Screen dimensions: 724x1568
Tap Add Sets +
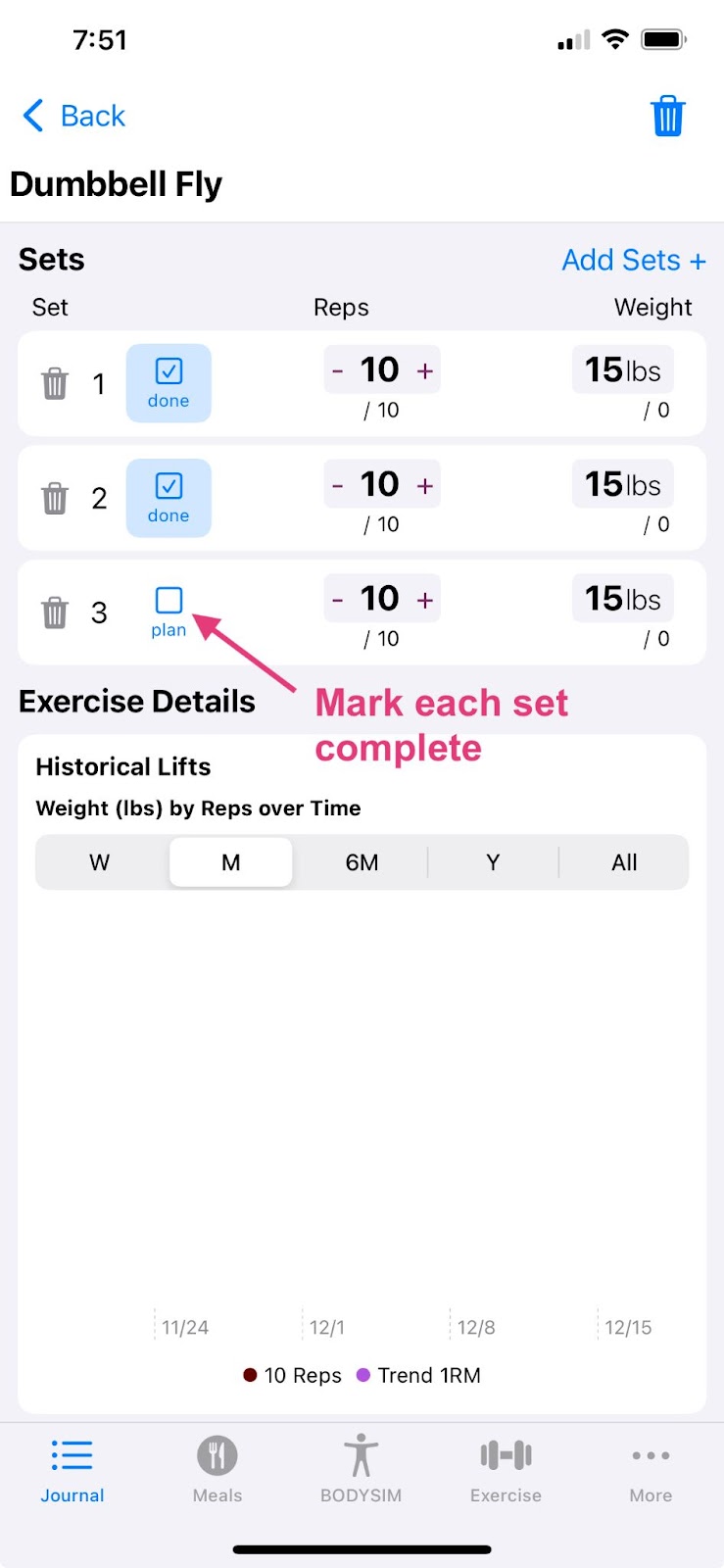(x=634, y=260)
